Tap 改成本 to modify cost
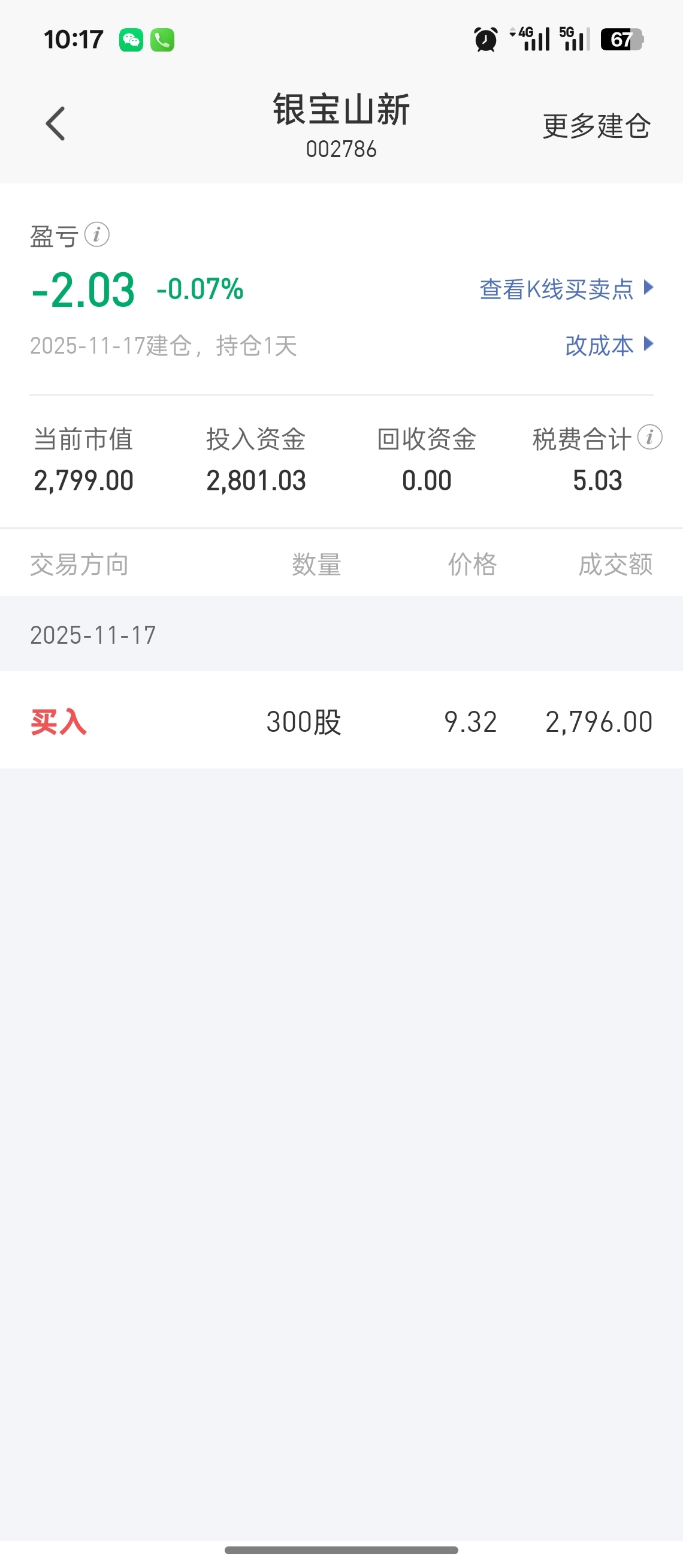This screenshot has width=683, height=1568. click(x=608, y=345)
